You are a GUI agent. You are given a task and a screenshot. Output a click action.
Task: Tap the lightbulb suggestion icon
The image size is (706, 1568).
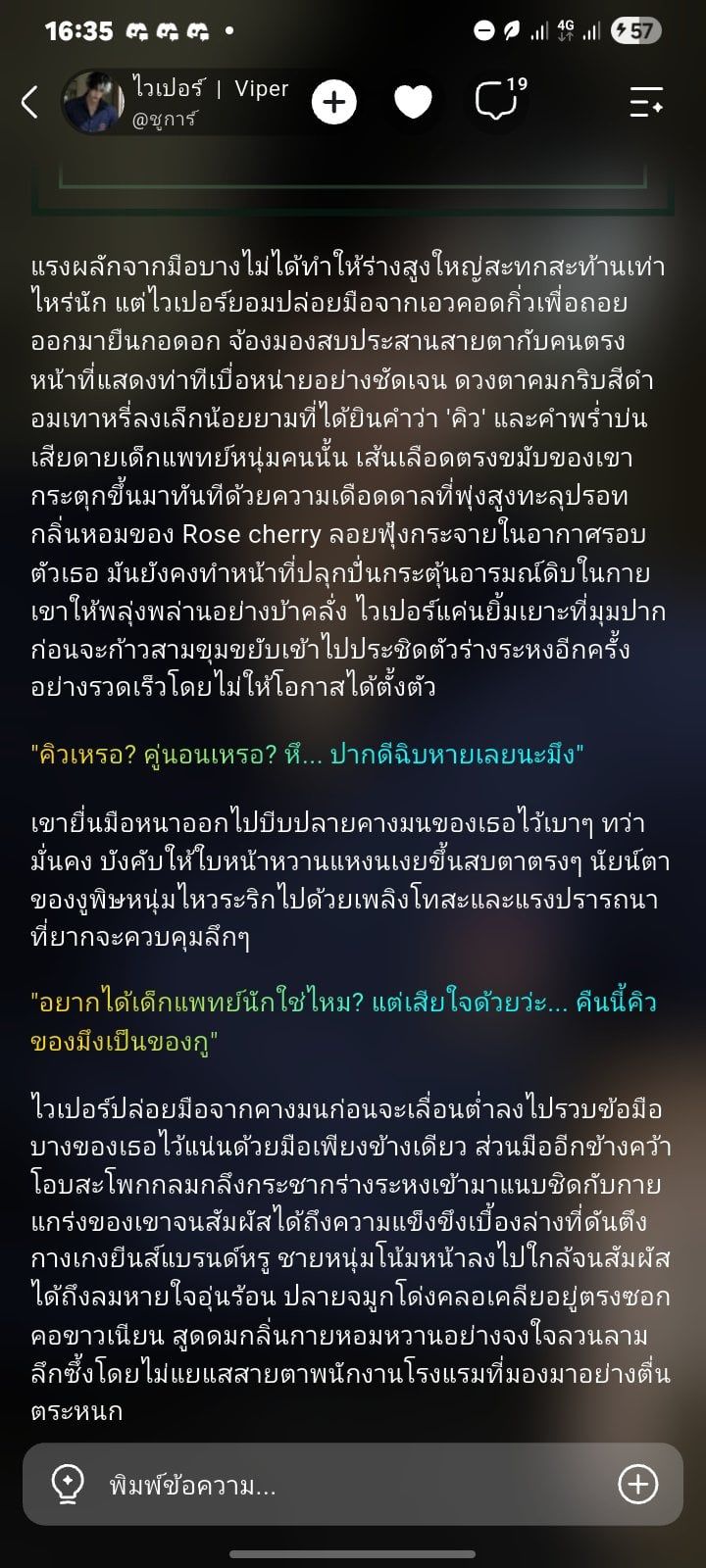[67, 1485]
